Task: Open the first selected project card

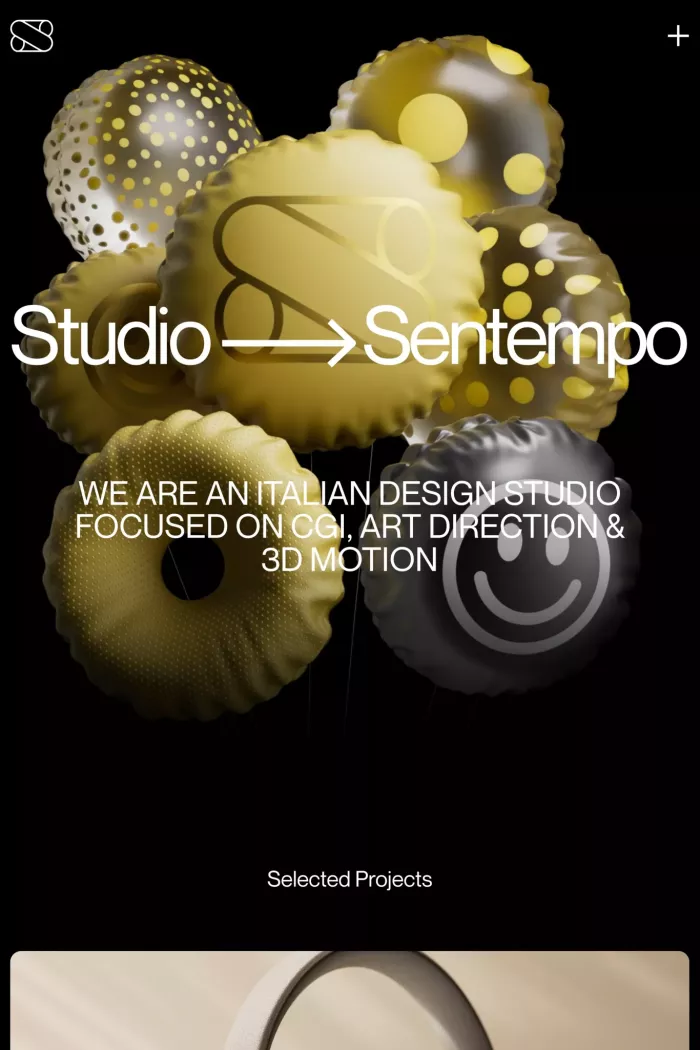Action: pyautogui.click(x=349, y=1000)
